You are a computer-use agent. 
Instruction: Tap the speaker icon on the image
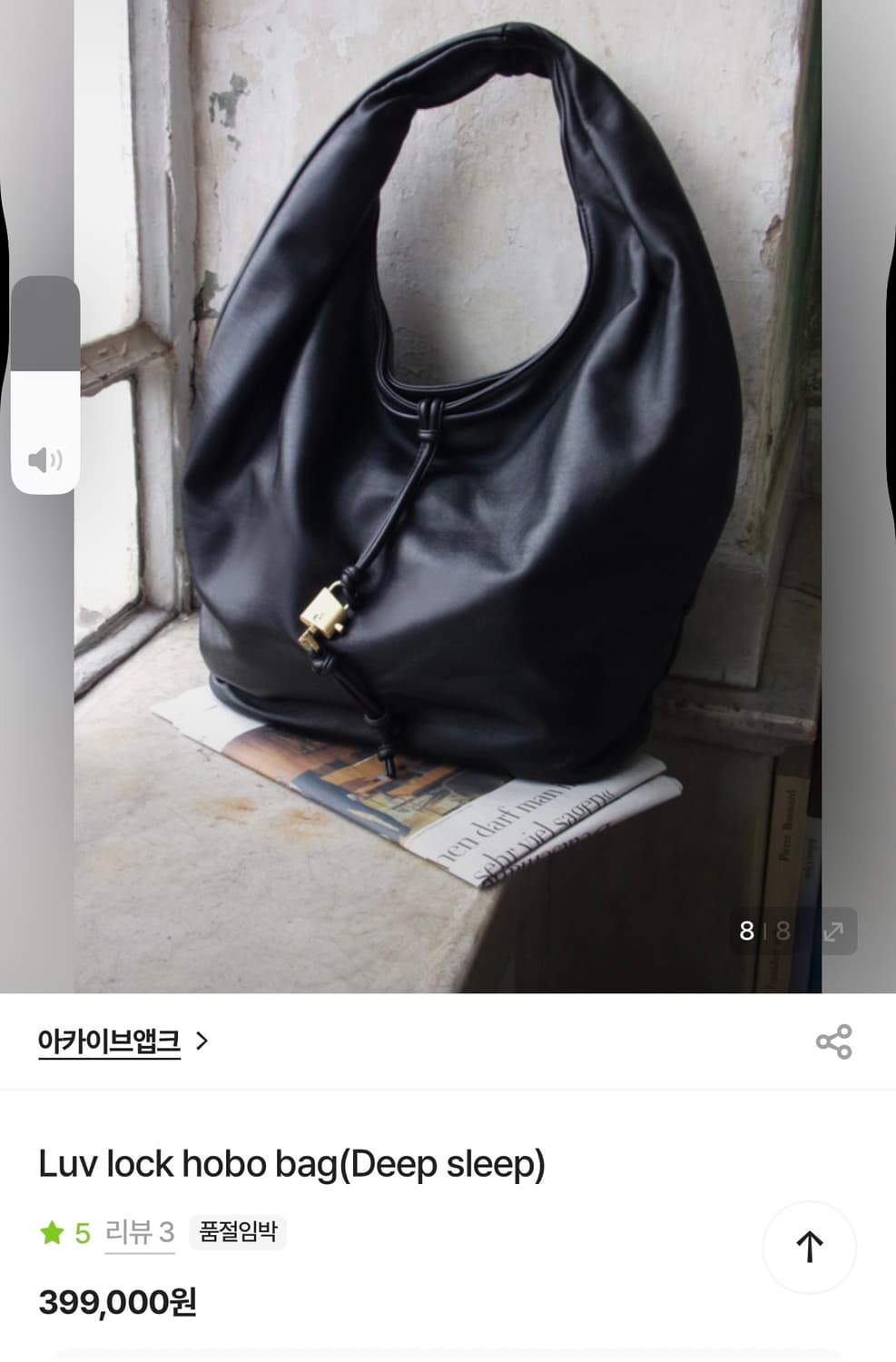click(45, 460)
